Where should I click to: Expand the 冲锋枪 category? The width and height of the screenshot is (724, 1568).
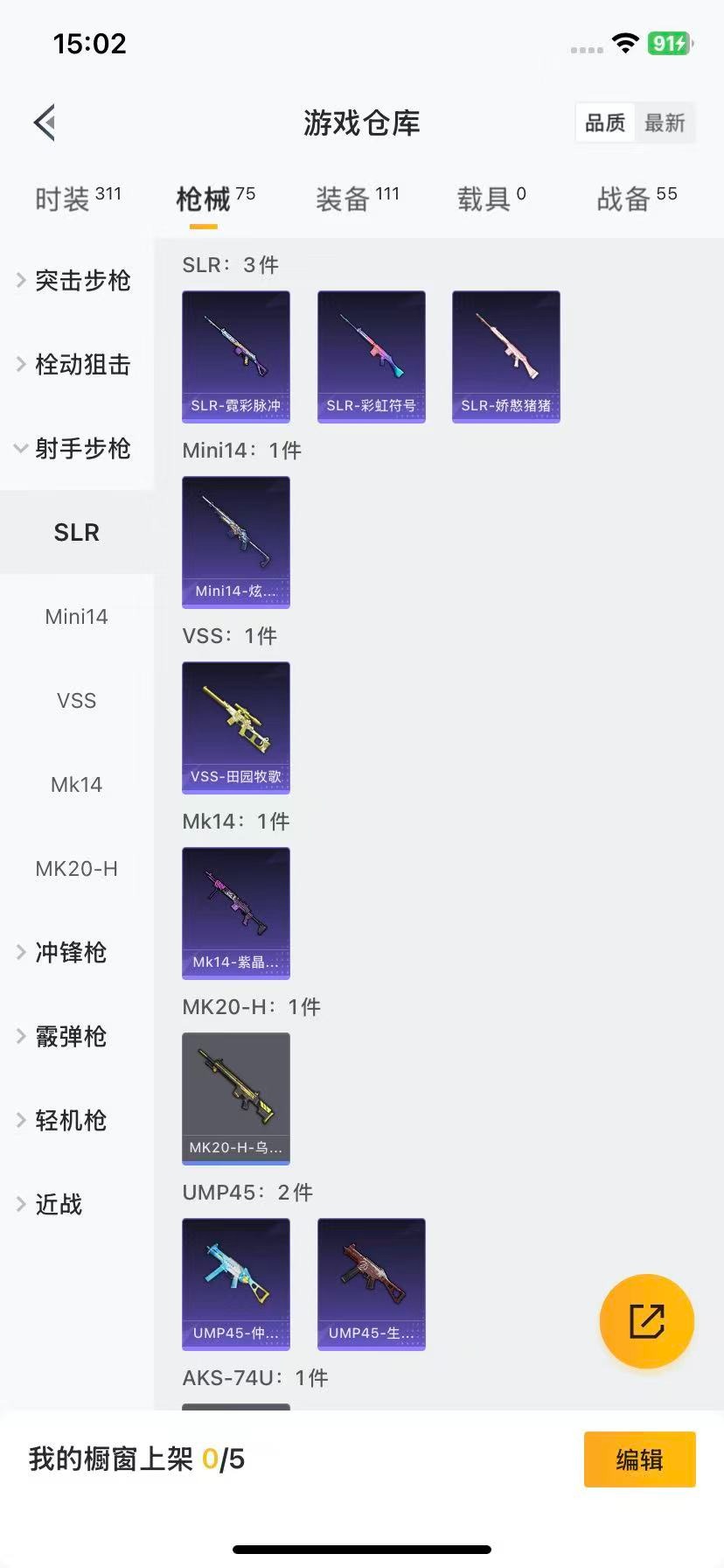pos(70,953)
